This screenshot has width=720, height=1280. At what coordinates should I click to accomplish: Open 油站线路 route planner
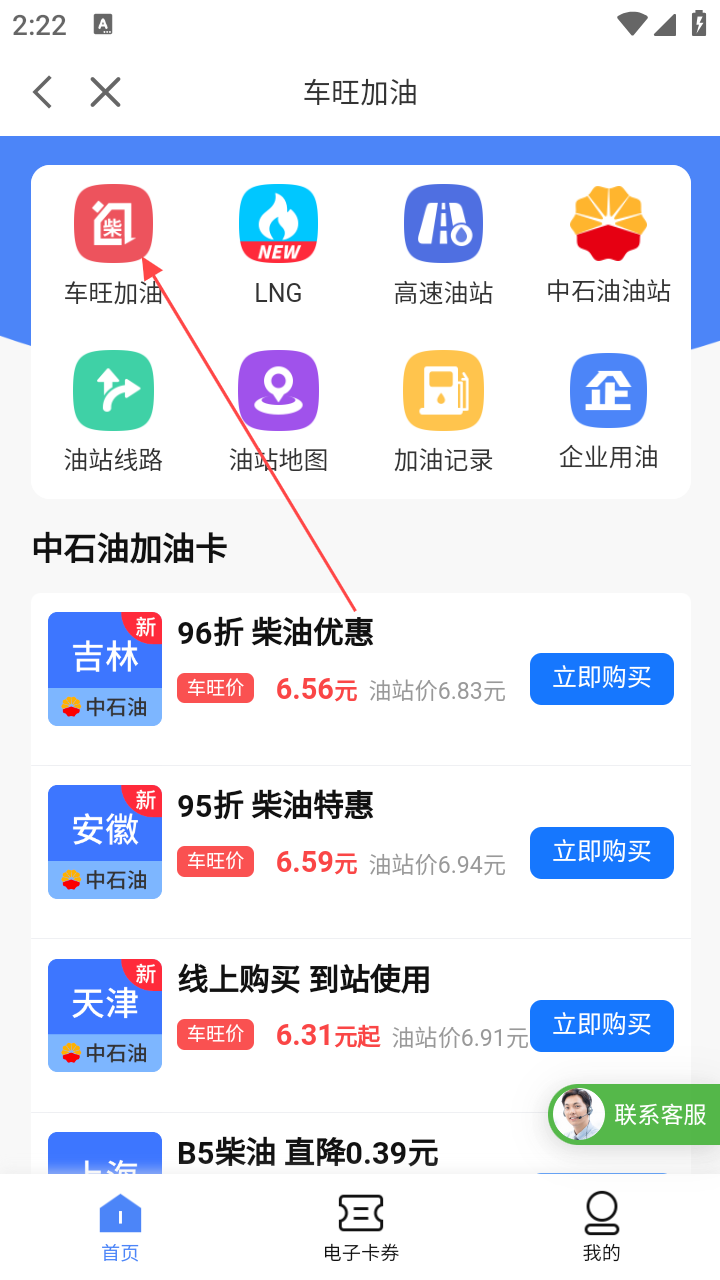point(113,410)
